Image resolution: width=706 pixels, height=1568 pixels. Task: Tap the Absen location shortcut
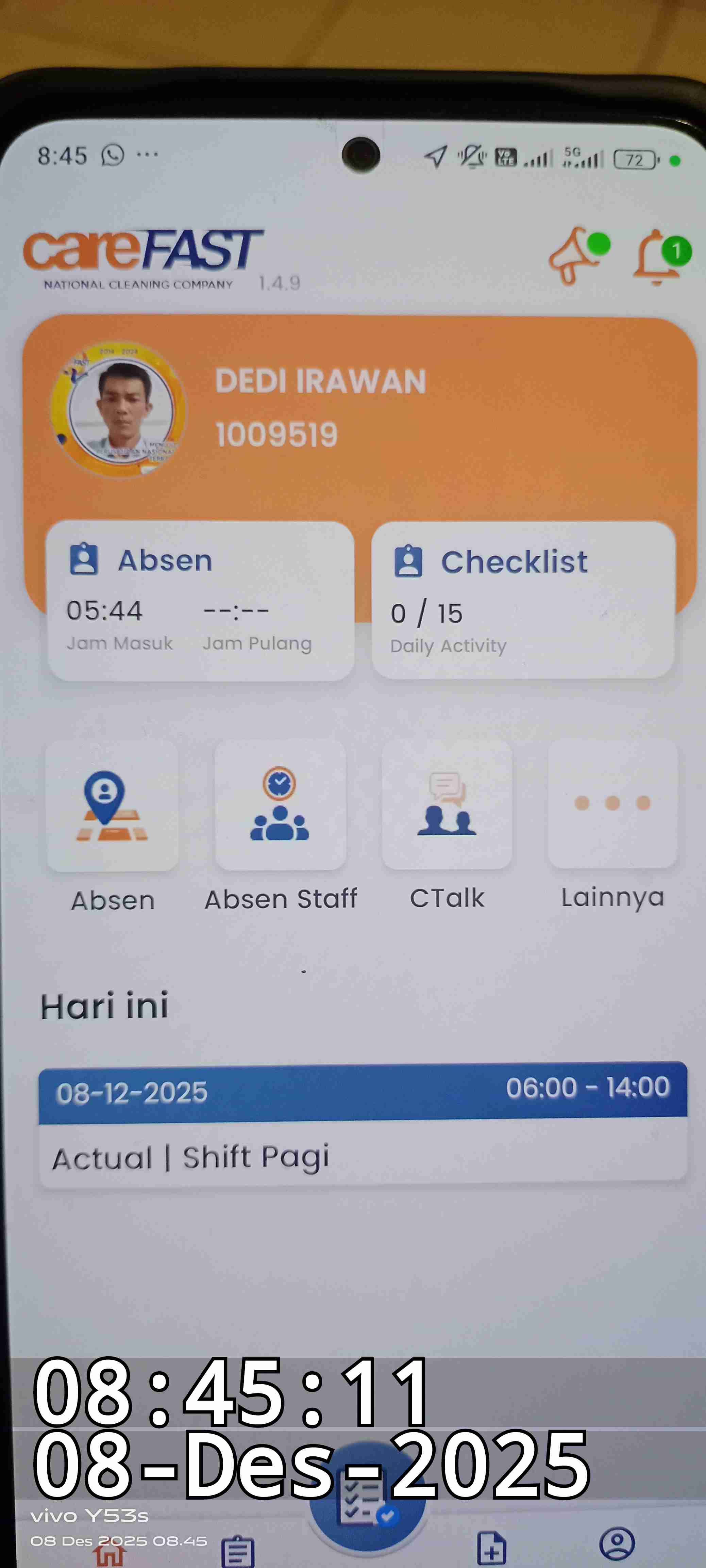113,805
